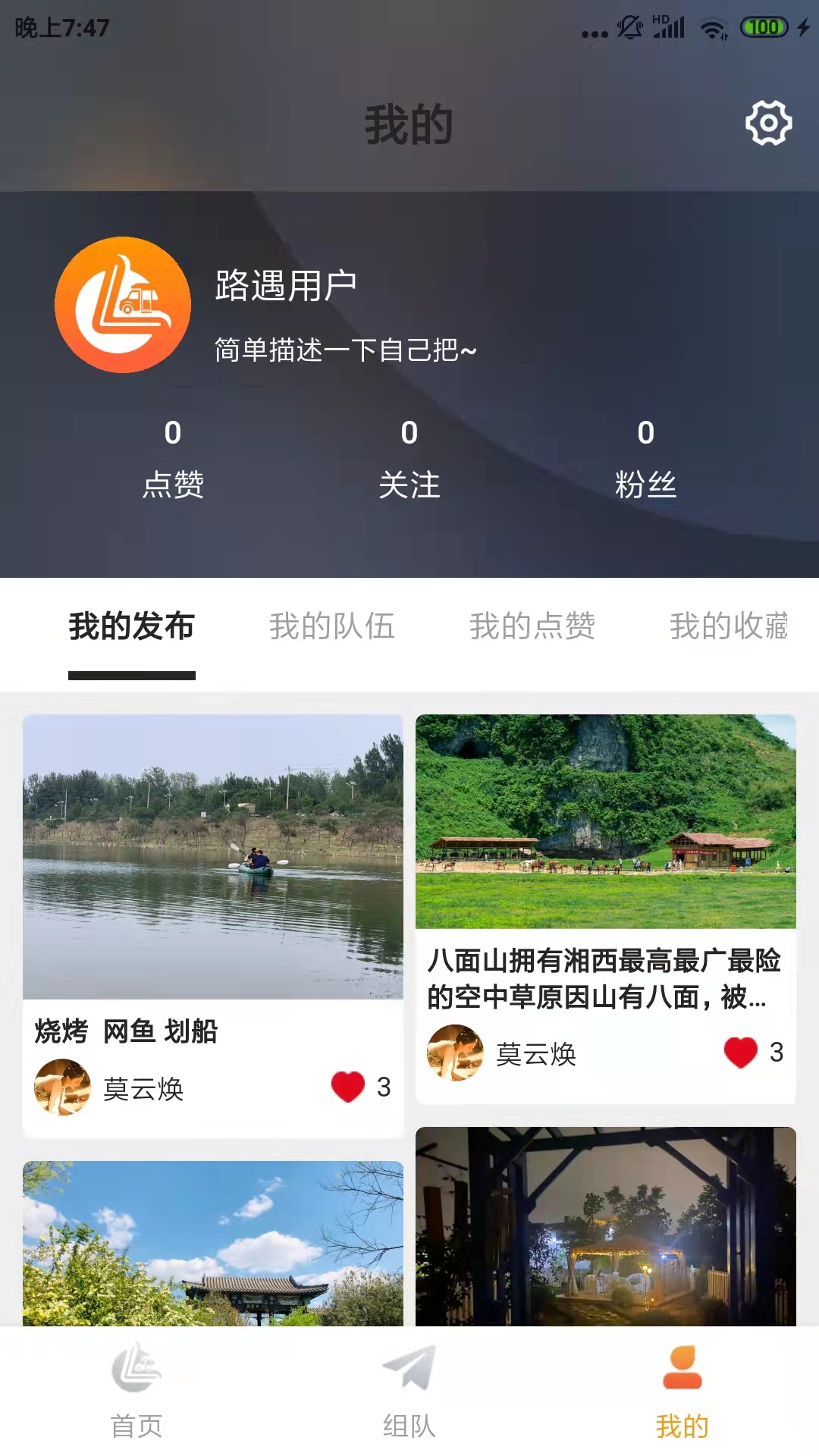Like the 烧烤 网鱼 划船 post

(x=348, y=1087)
